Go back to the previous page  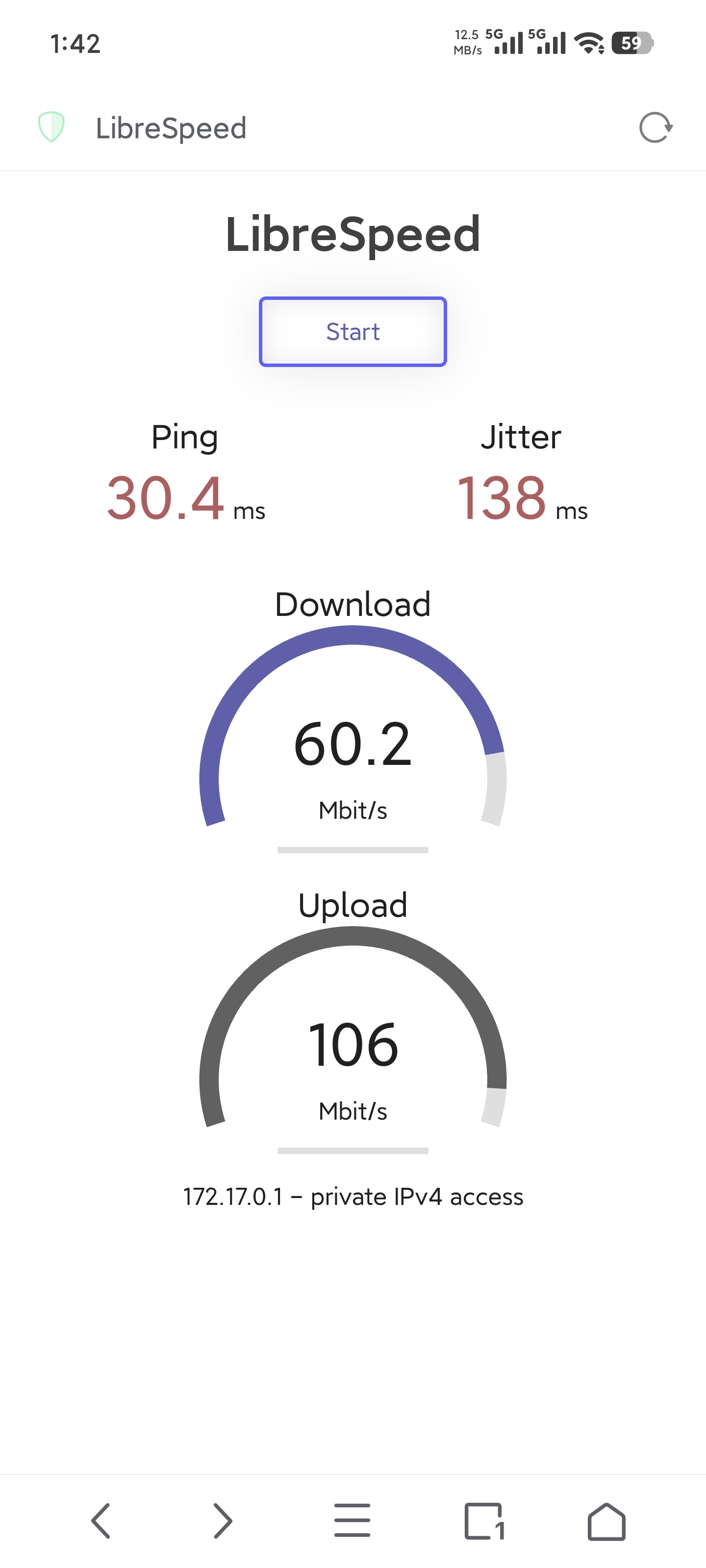[101, 1520]
